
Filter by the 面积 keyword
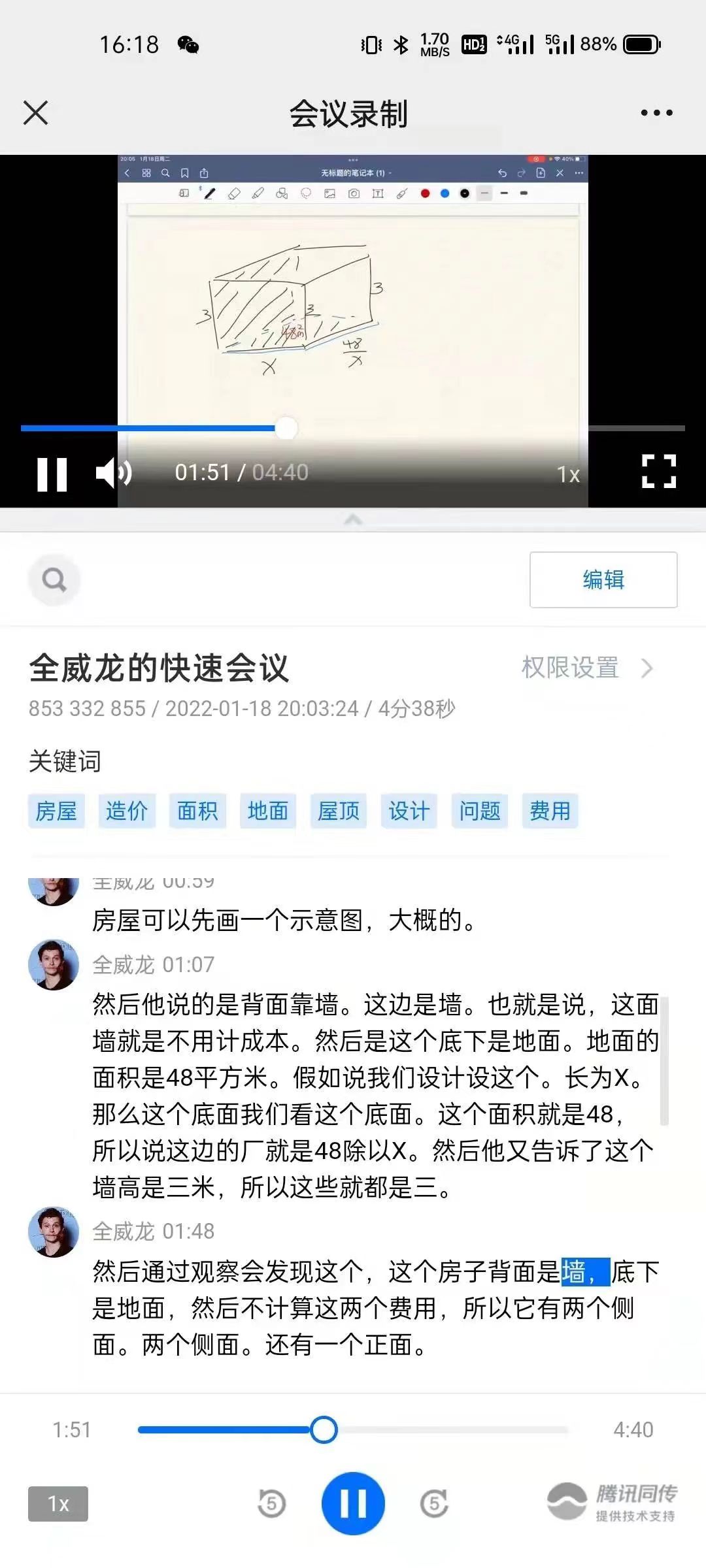(197, 811)
